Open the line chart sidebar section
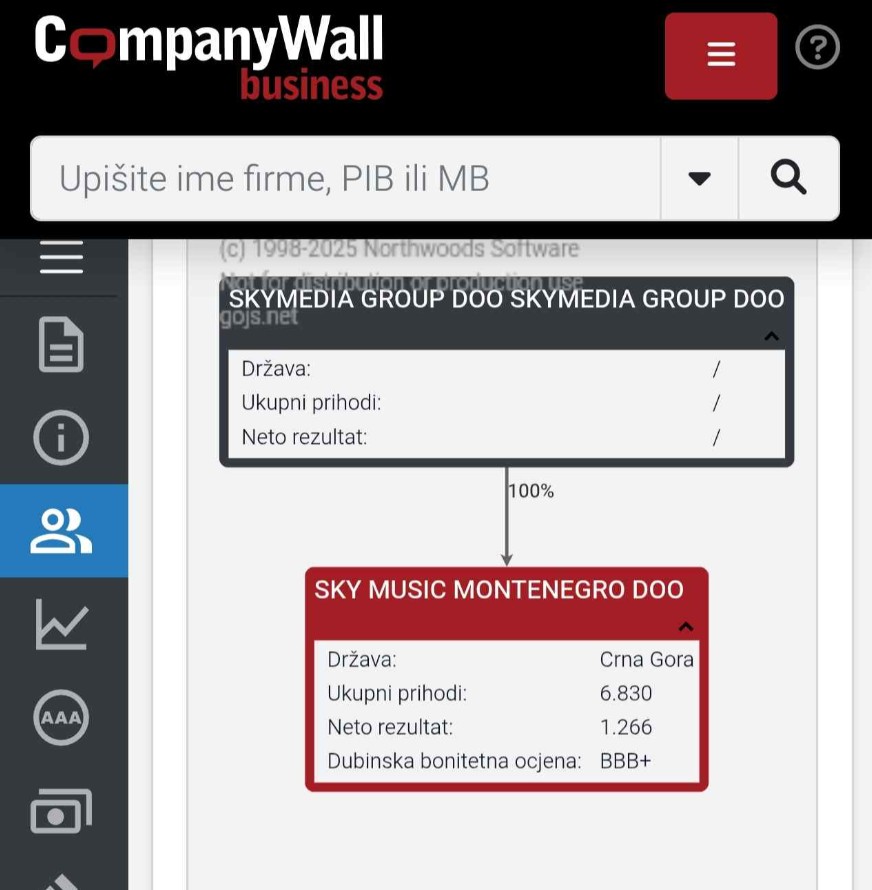 [61, 624]
